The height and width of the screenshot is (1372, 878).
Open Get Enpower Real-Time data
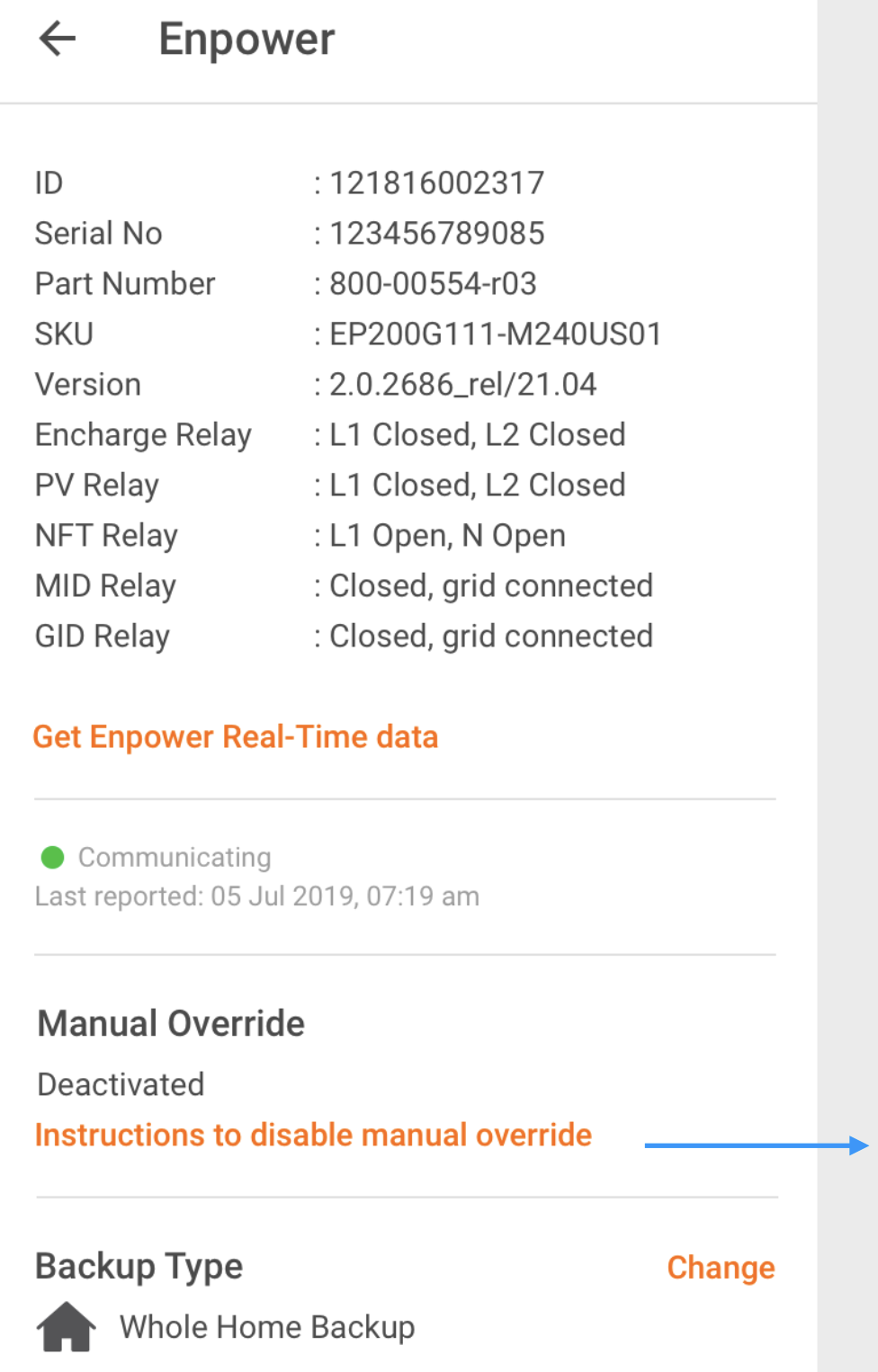236,736
